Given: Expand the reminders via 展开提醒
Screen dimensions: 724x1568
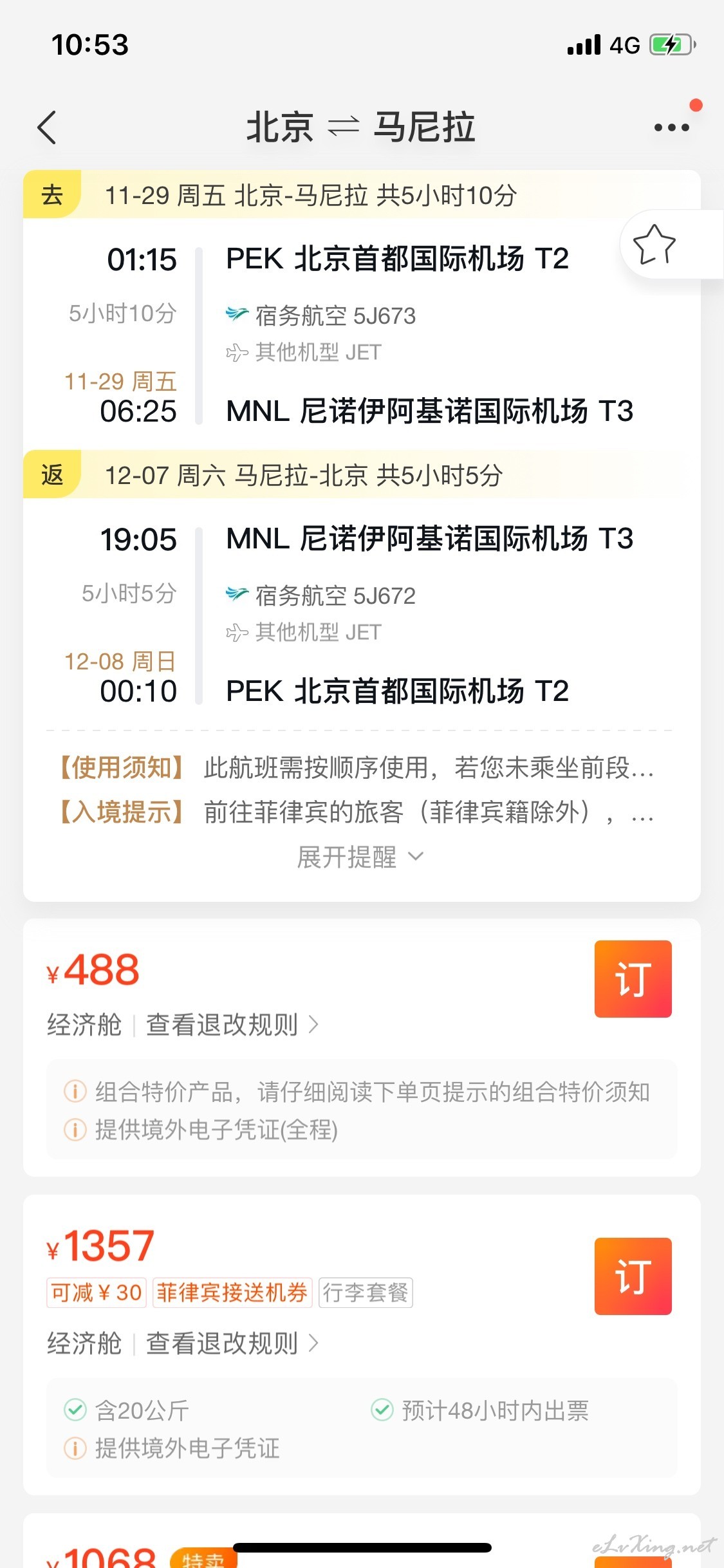Looking at the screenshot, I should point(360,857).
